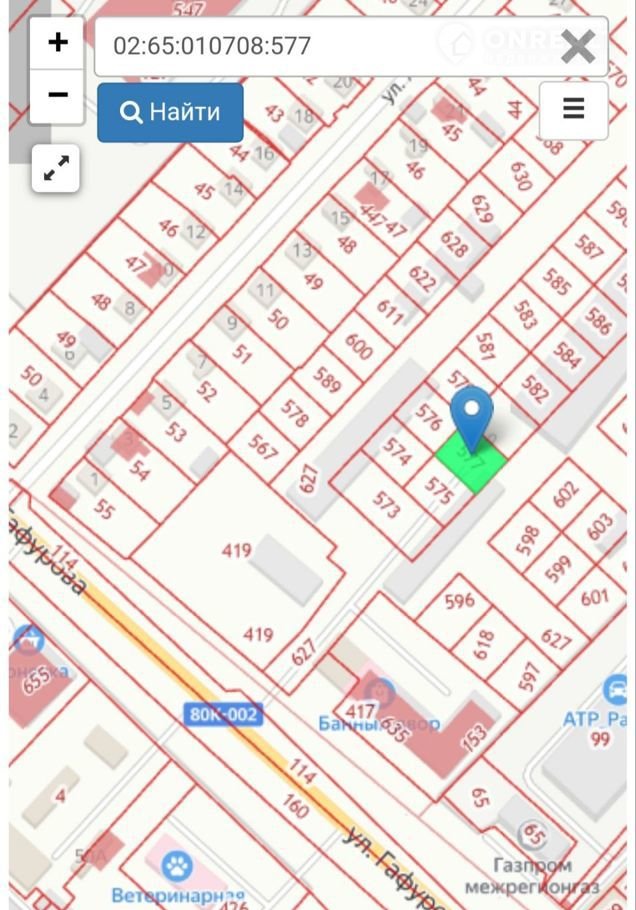
Task: Zoom in on the cadastral map
Action: pos(57,43)
